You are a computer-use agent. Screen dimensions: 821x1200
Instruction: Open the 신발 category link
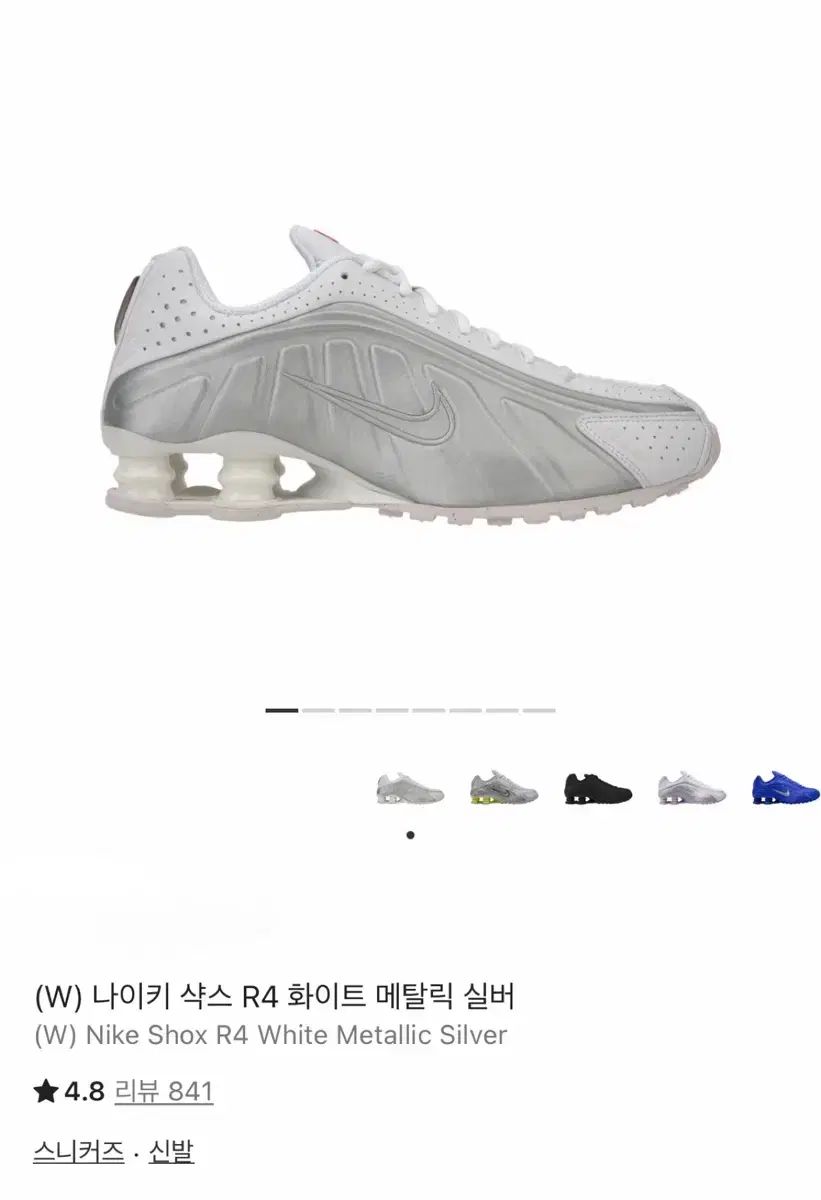point(171,1152)
